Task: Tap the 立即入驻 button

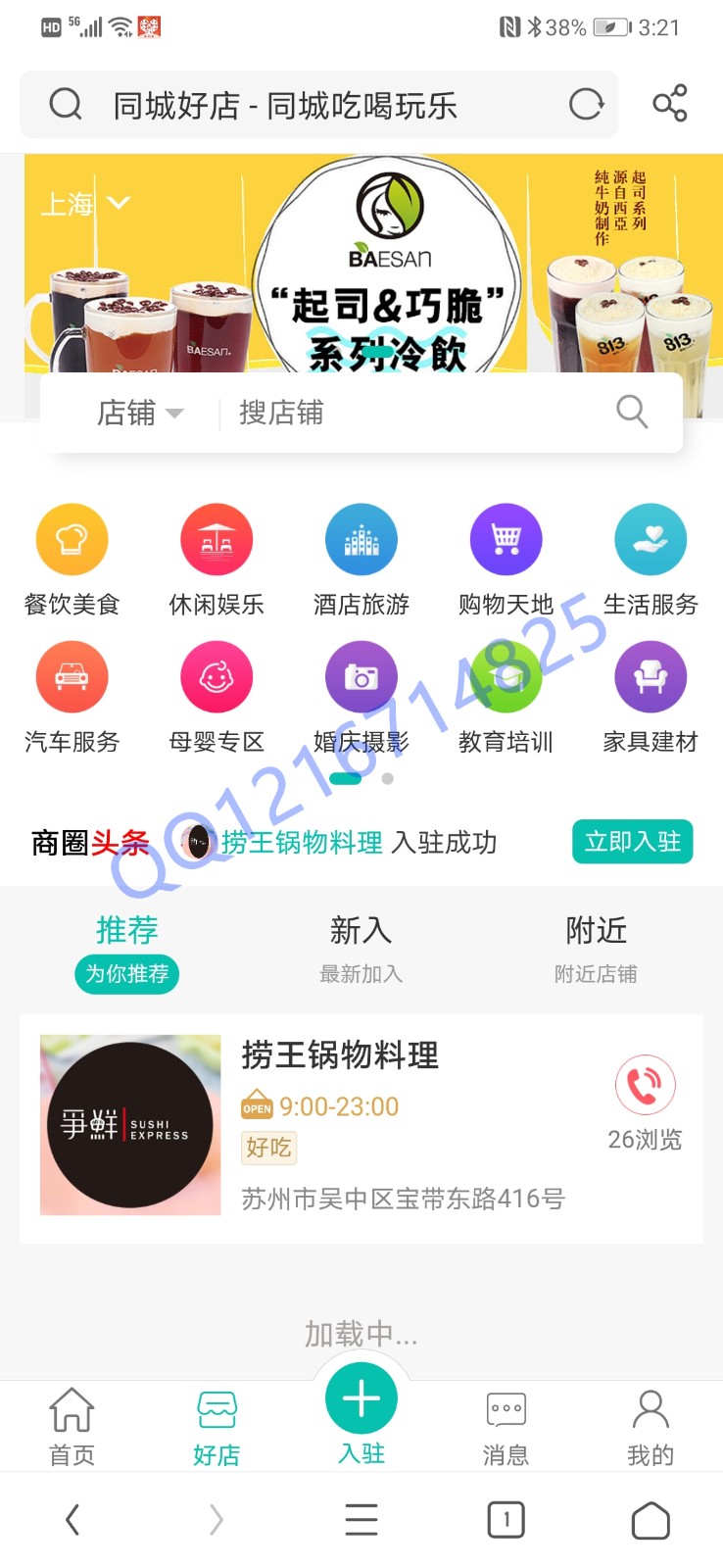Action: click(633, 842)
